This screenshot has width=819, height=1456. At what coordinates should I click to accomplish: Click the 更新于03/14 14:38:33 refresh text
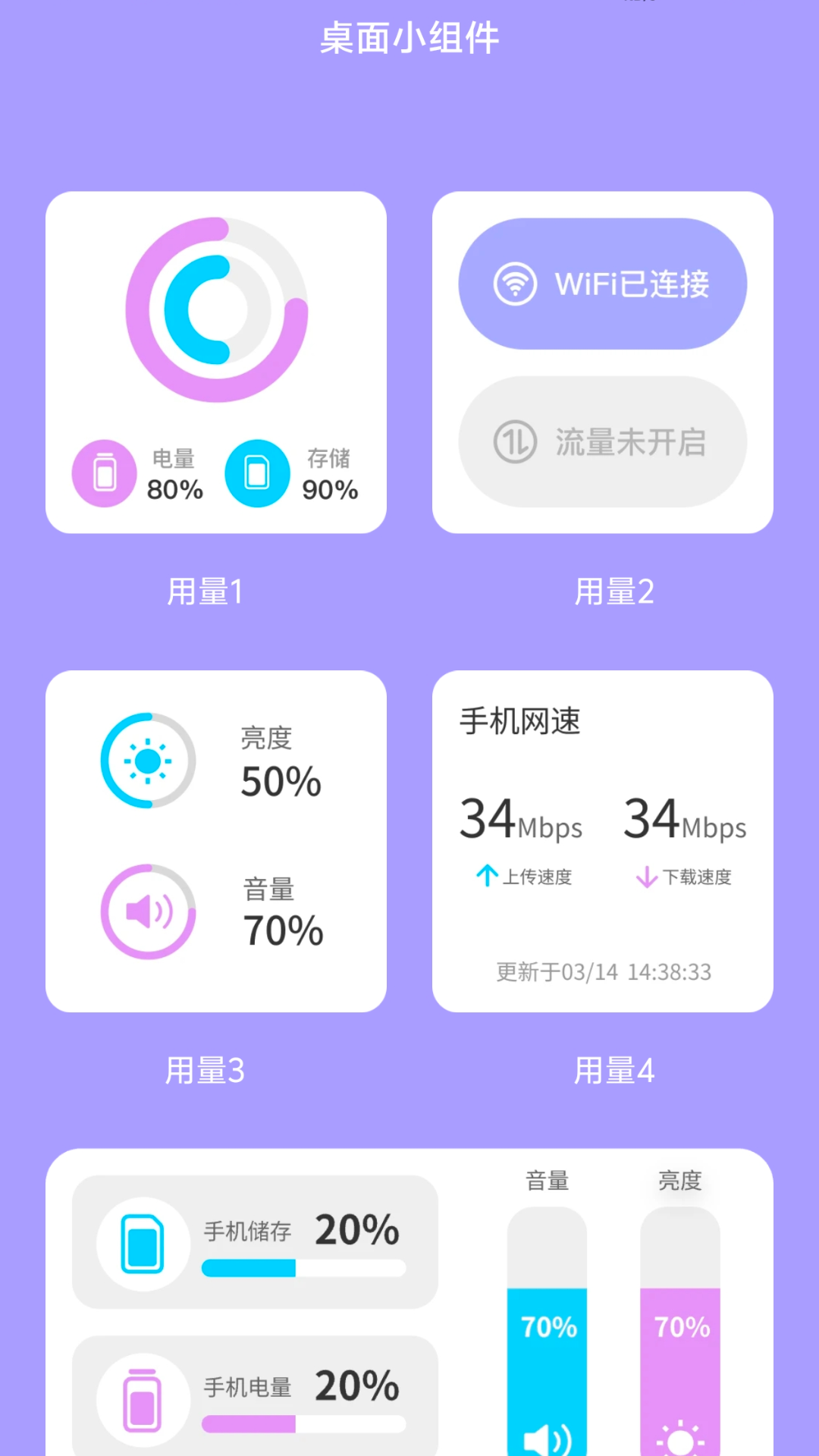point(603,973)
